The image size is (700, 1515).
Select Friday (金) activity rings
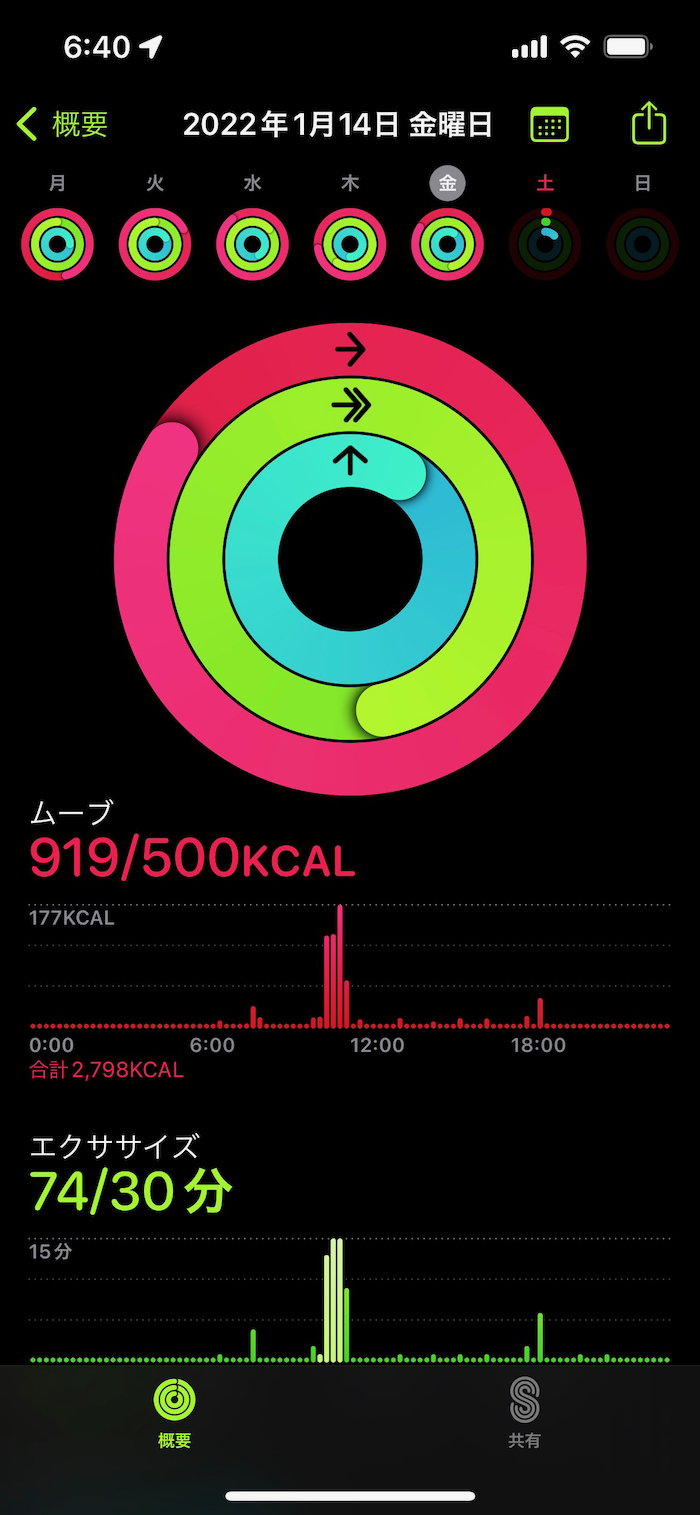click(x=448, y=244)
